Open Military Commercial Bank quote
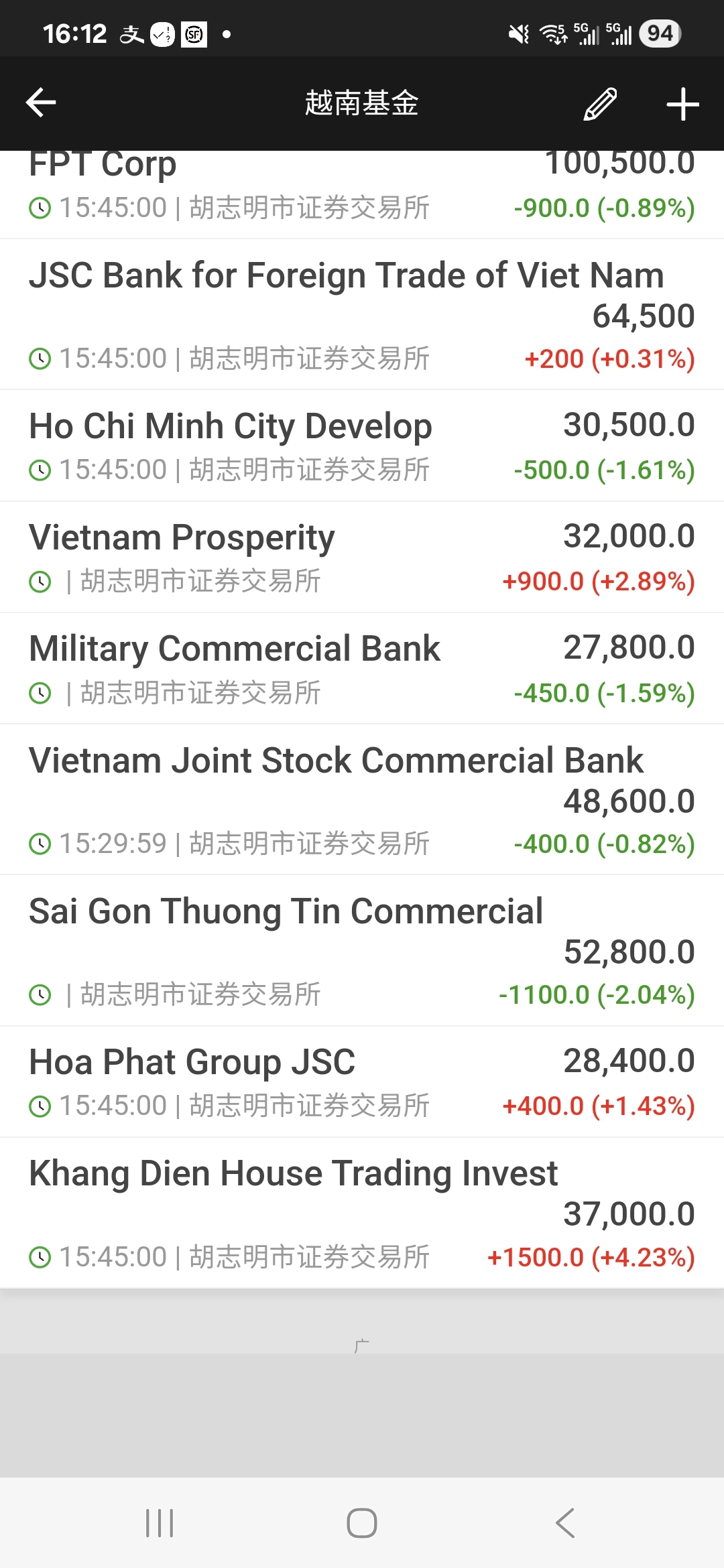 [x=362, y=668]
